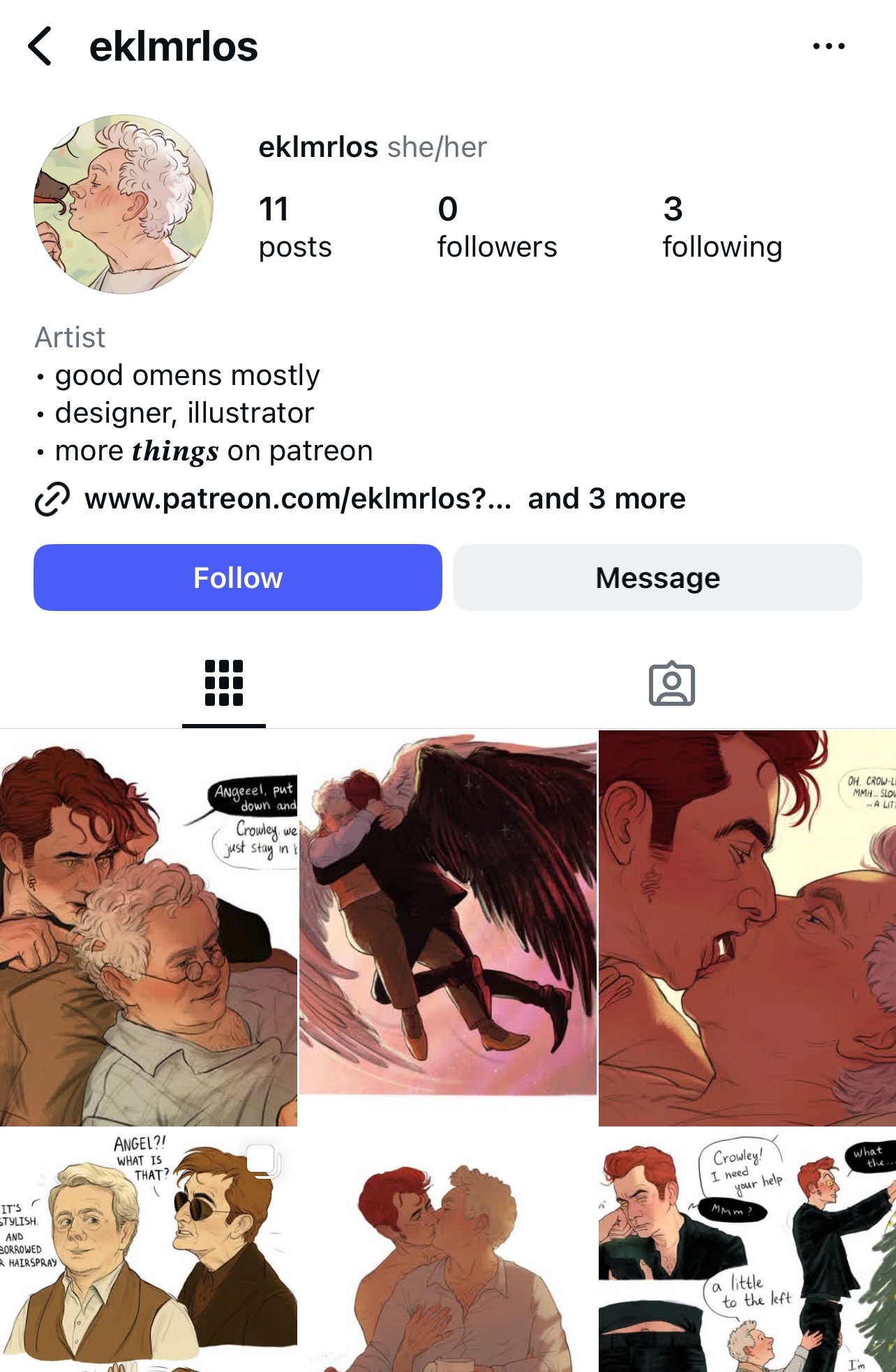View eklmrlos profile picture
Screen dimensions: 896x1372
[x=124, y=204]
